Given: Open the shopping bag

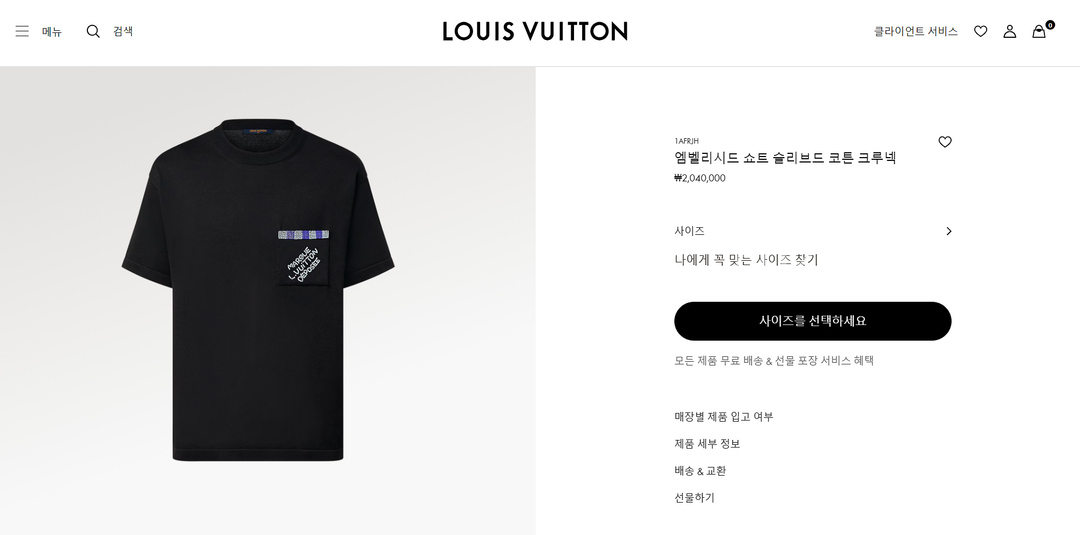Looking at the screenshot, I should [1039, 31].
